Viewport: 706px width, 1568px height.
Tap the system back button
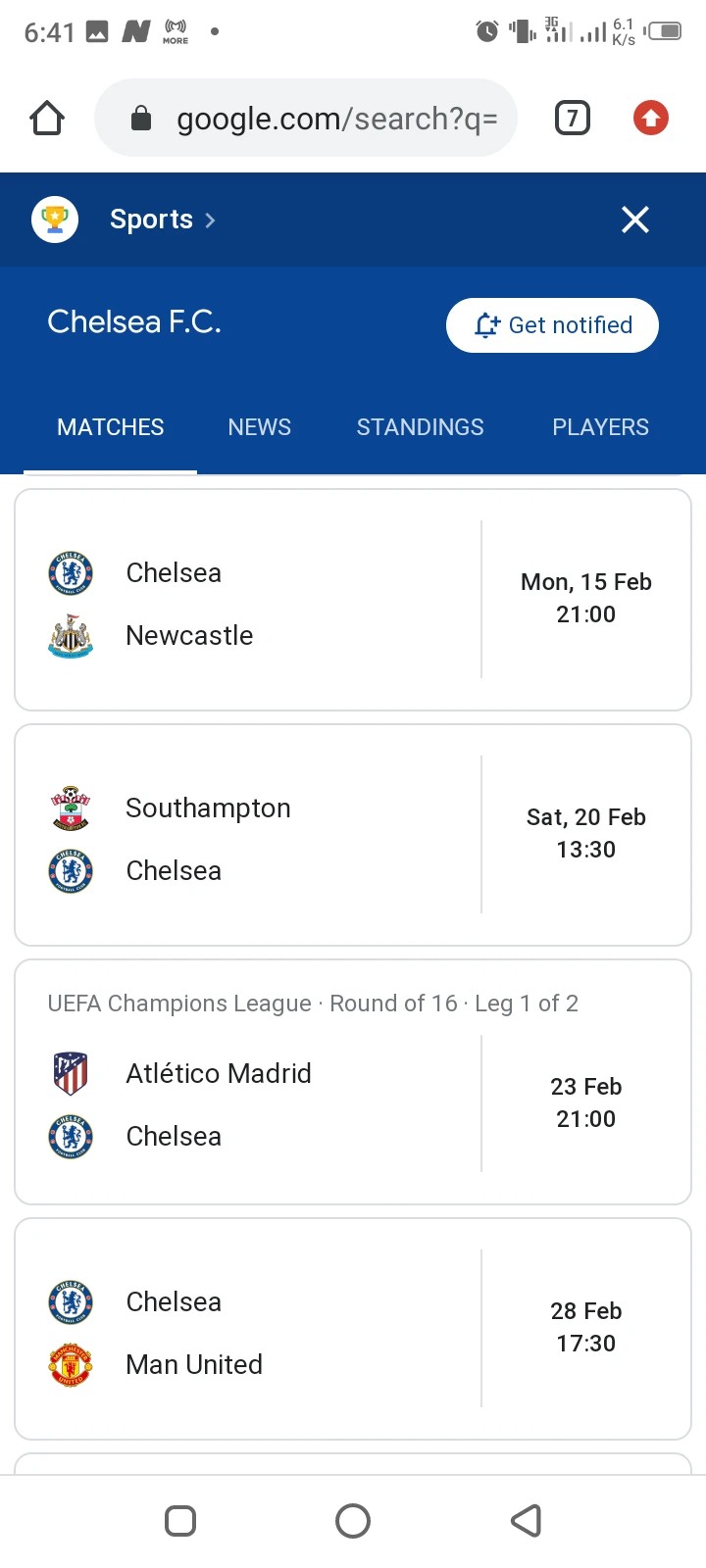click(527, 1521)
